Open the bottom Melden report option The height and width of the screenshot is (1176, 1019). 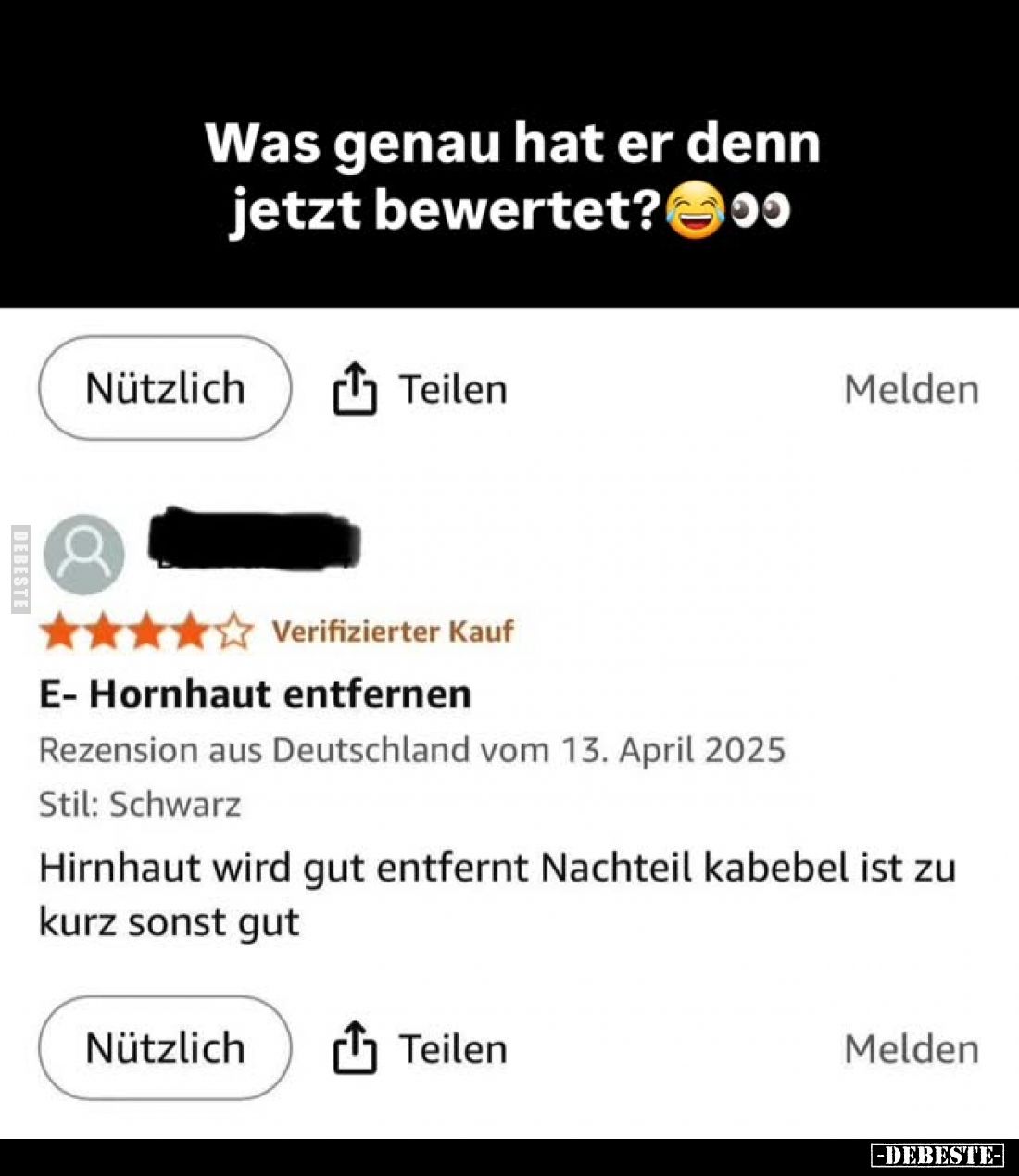pos(912,1049)
